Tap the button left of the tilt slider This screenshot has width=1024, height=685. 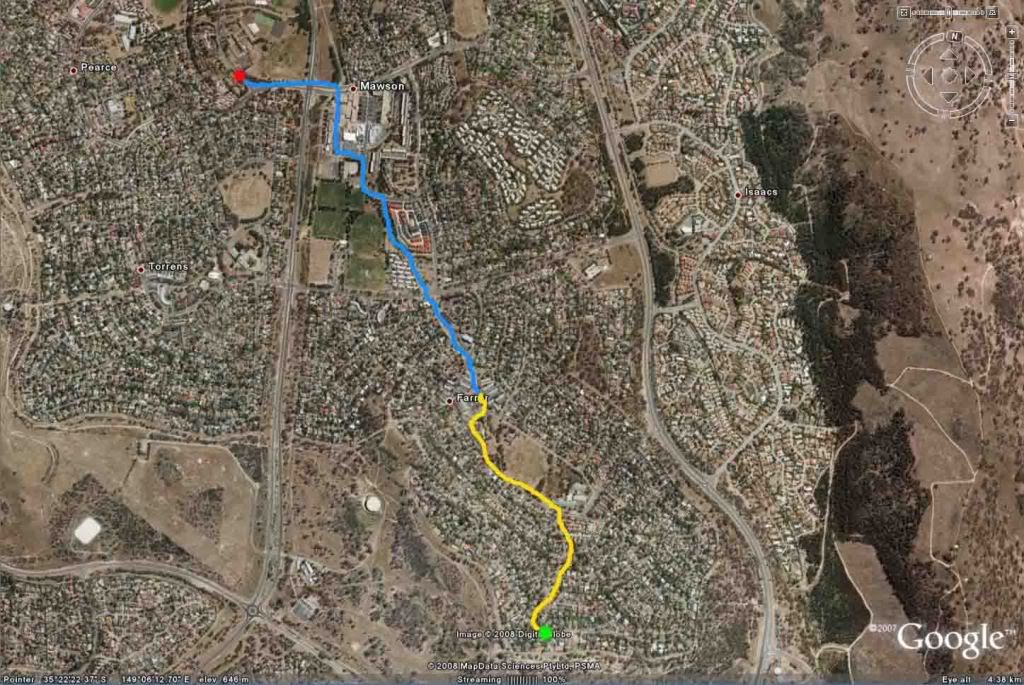coord(904,13)
